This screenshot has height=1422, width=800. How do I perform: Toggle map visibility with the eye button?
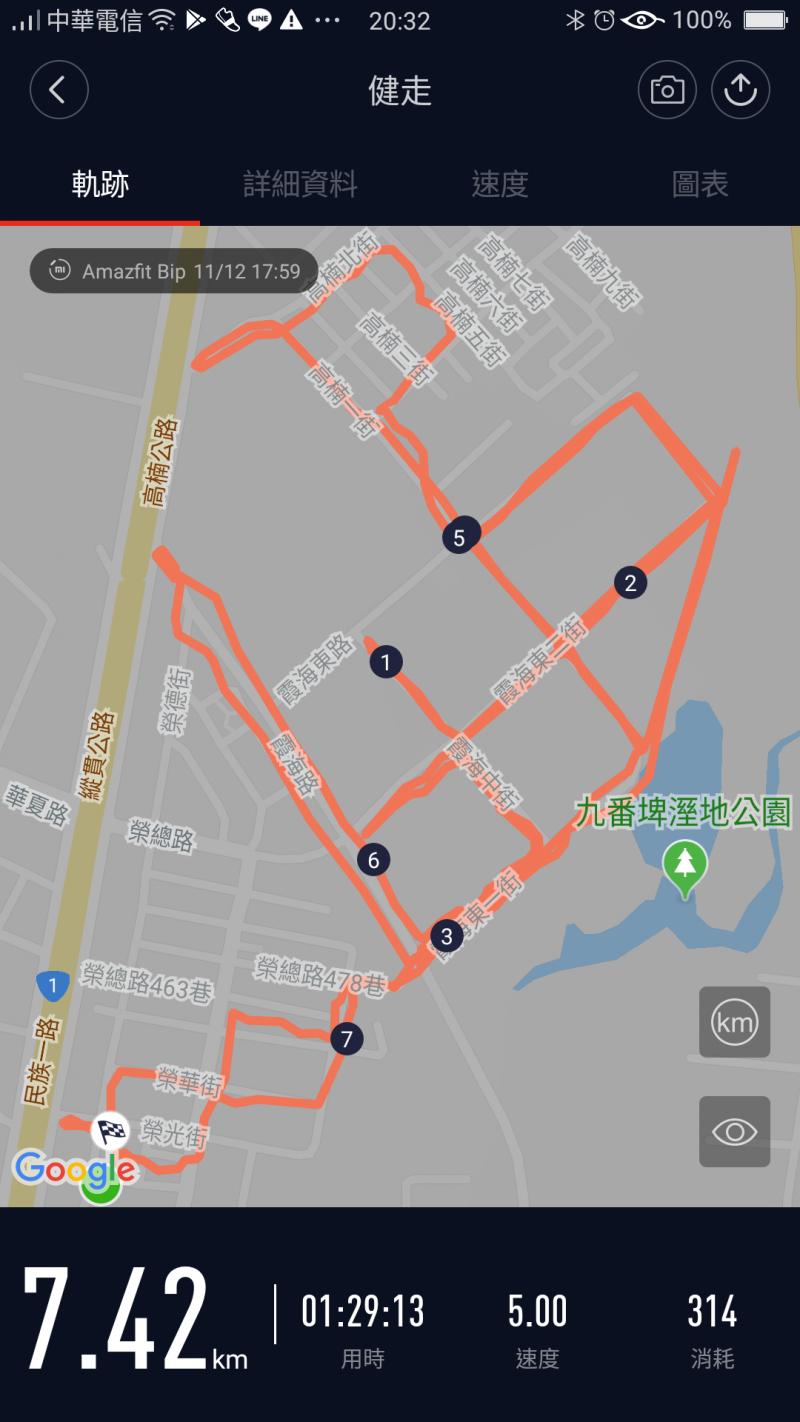coord(734,1131)
